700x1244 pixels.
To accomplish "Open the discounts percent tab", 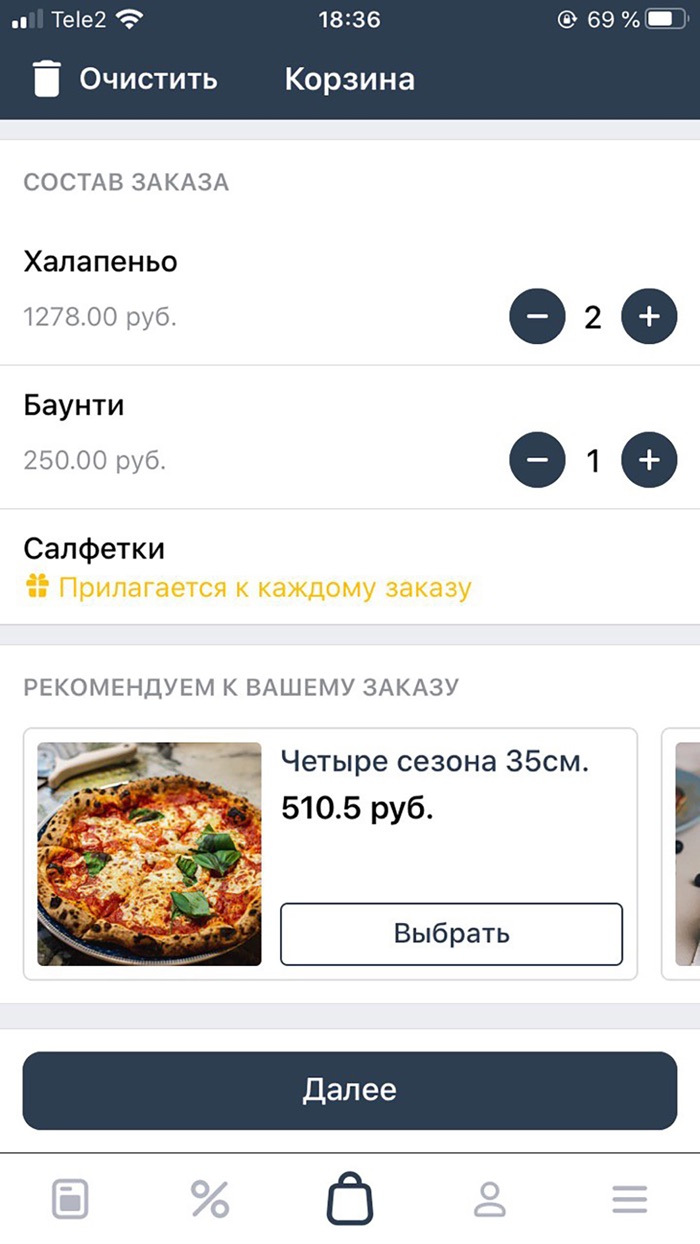I will pyautogui.click(x=210, y=1199).
